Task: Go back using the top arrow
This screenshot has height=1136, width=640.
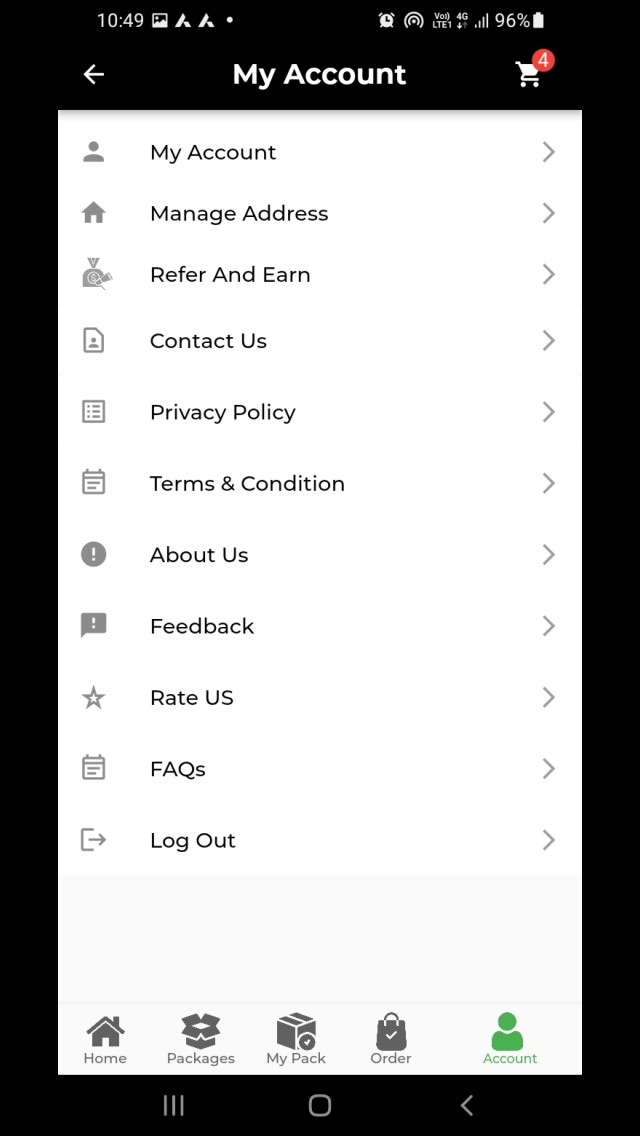Action: point(94,74)
